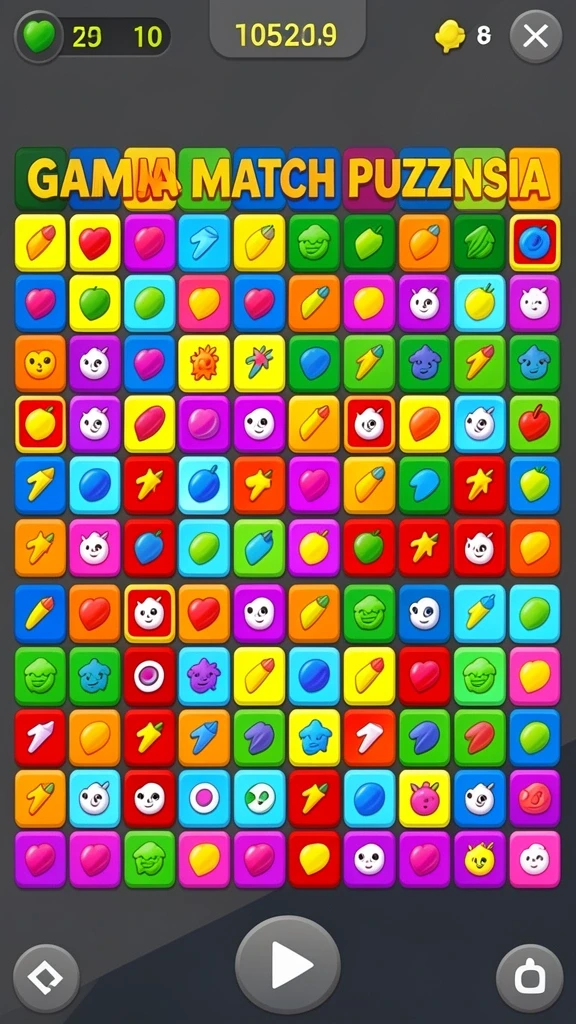576x1024 pixels.
Task: Select the yellow chick face on purple tile
Action: 479,859
